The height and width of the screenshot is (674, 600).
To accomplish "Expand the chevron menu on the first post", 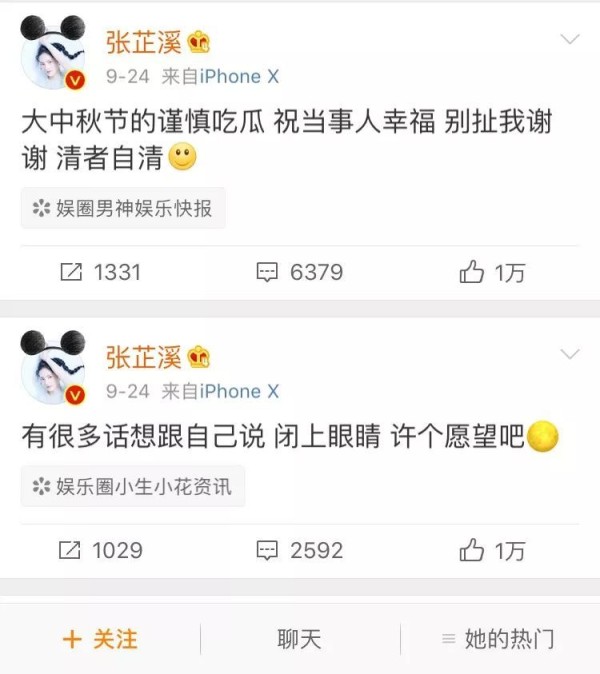I will [x=569, y=40].
